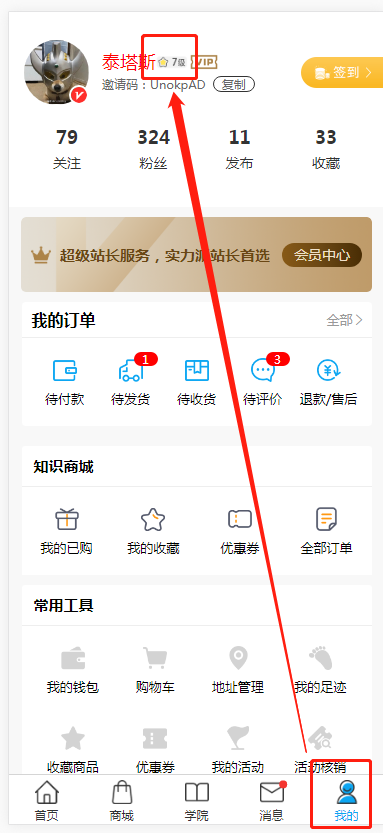Tap the 签到 check-in button

point(342,72)
